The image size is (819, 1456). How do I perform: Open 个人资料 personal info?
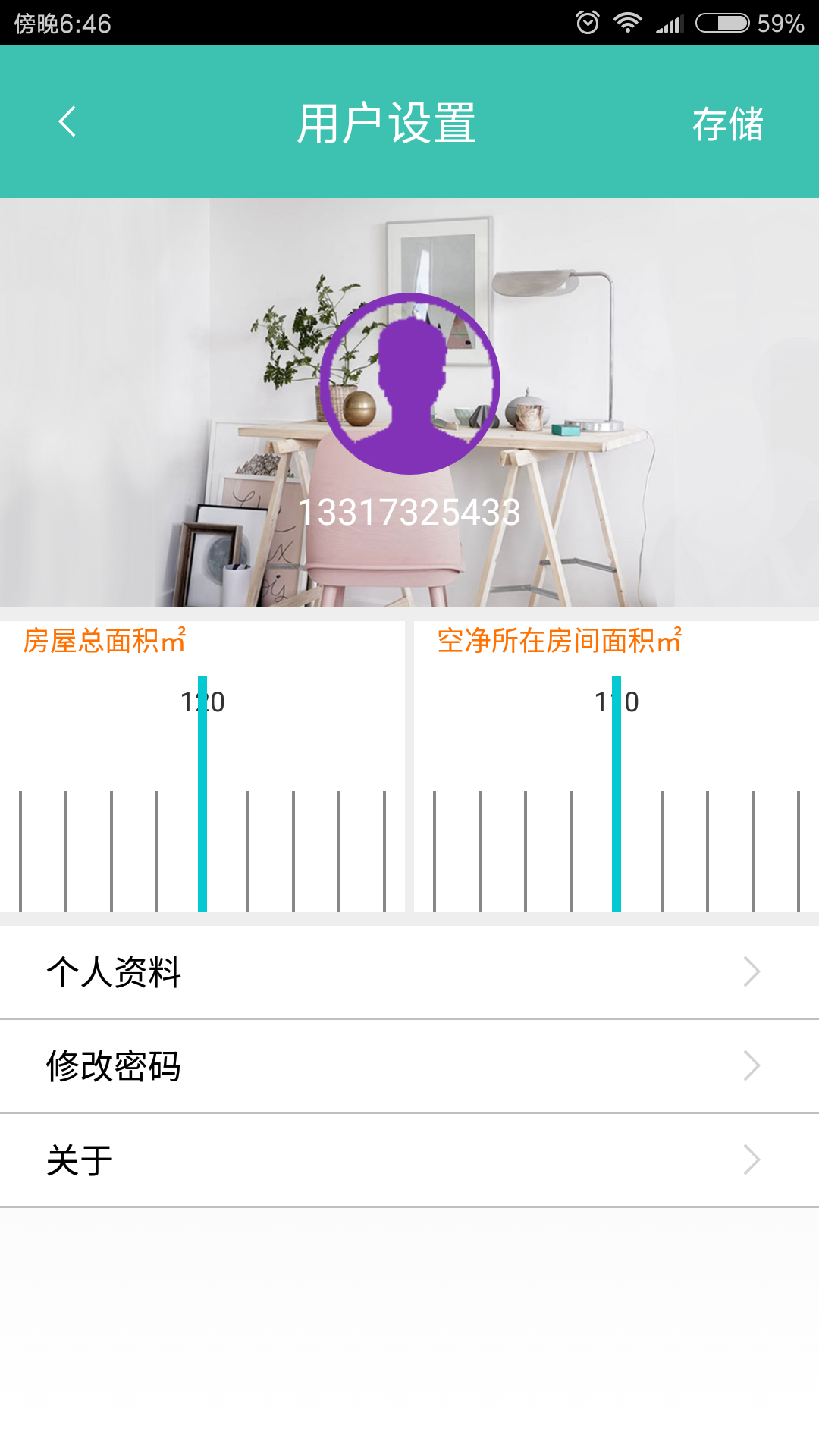tap(409, 972)
